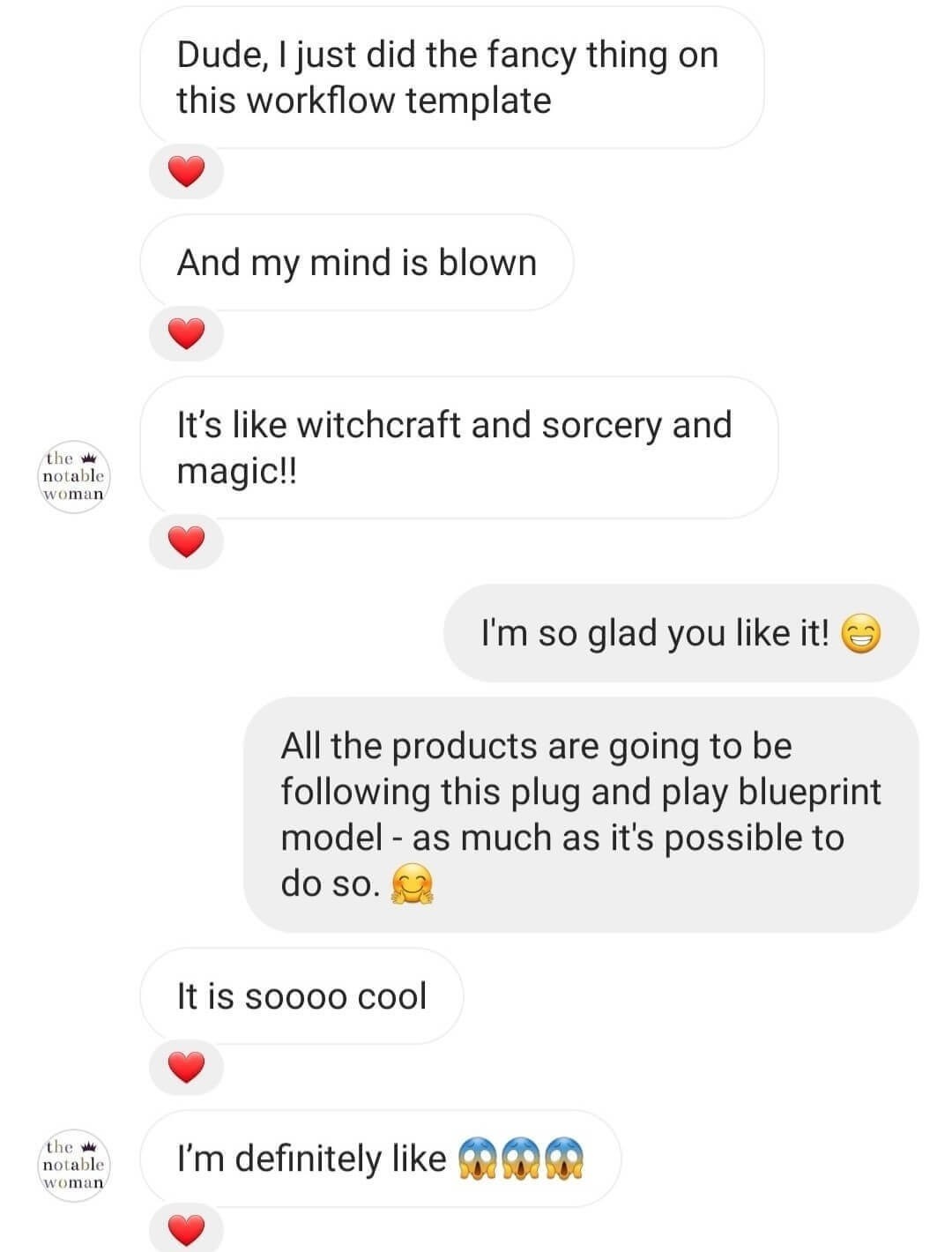View heart reaction under the "witchcraft and sorcery" message

[x=186, y=542]
